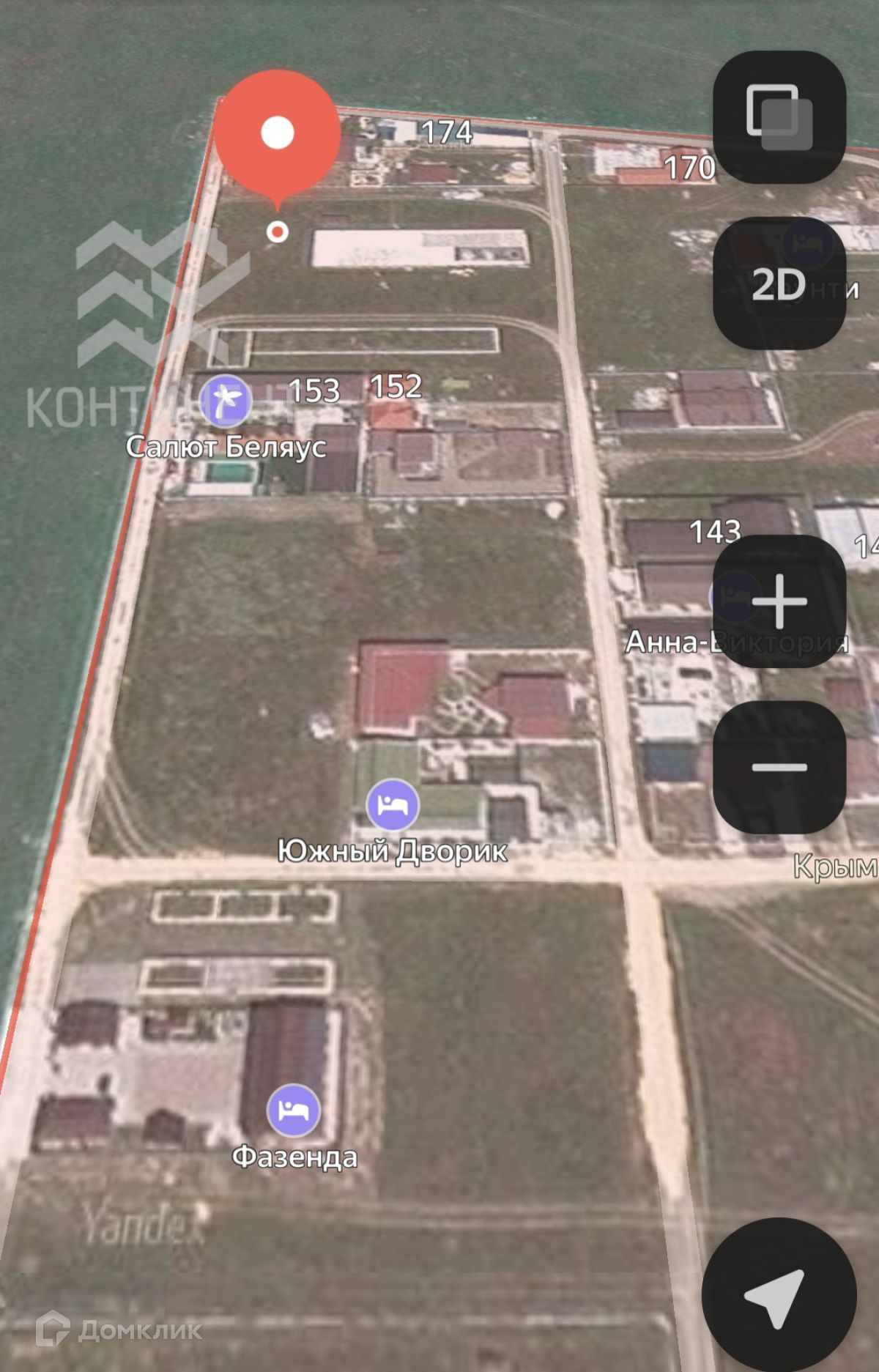Zoom in with the plus button

click(x=779, y=601)
